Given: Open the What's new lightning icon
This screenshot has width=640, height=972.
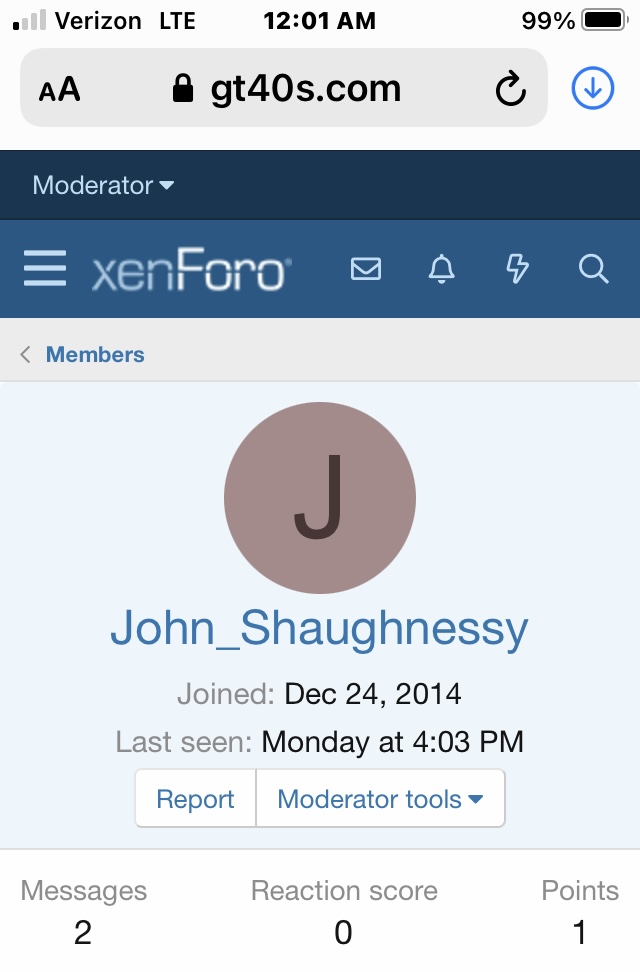Looking at the screenshot, I should (517, 269).
